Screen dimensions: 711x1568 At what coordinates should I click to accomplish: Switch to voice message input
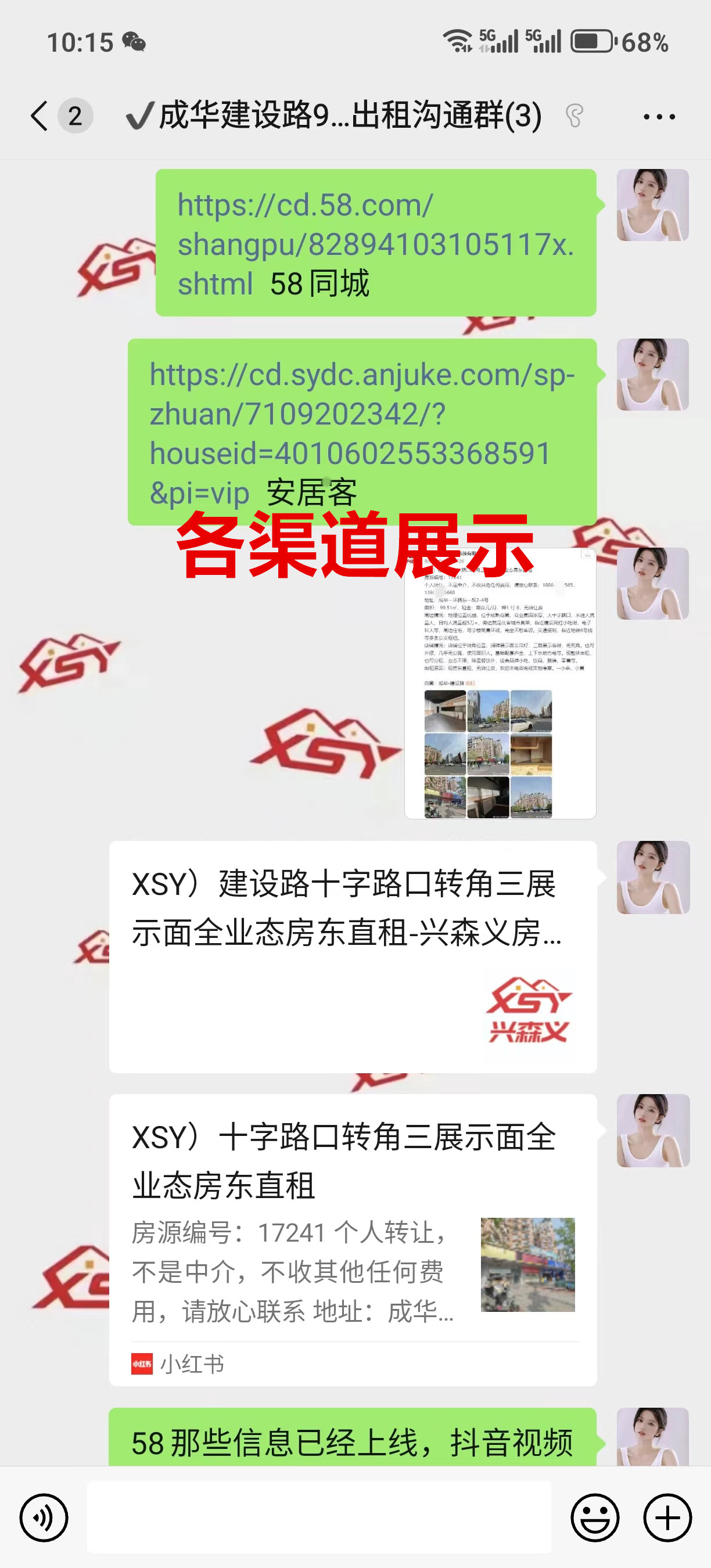[x=44, y=1517]
